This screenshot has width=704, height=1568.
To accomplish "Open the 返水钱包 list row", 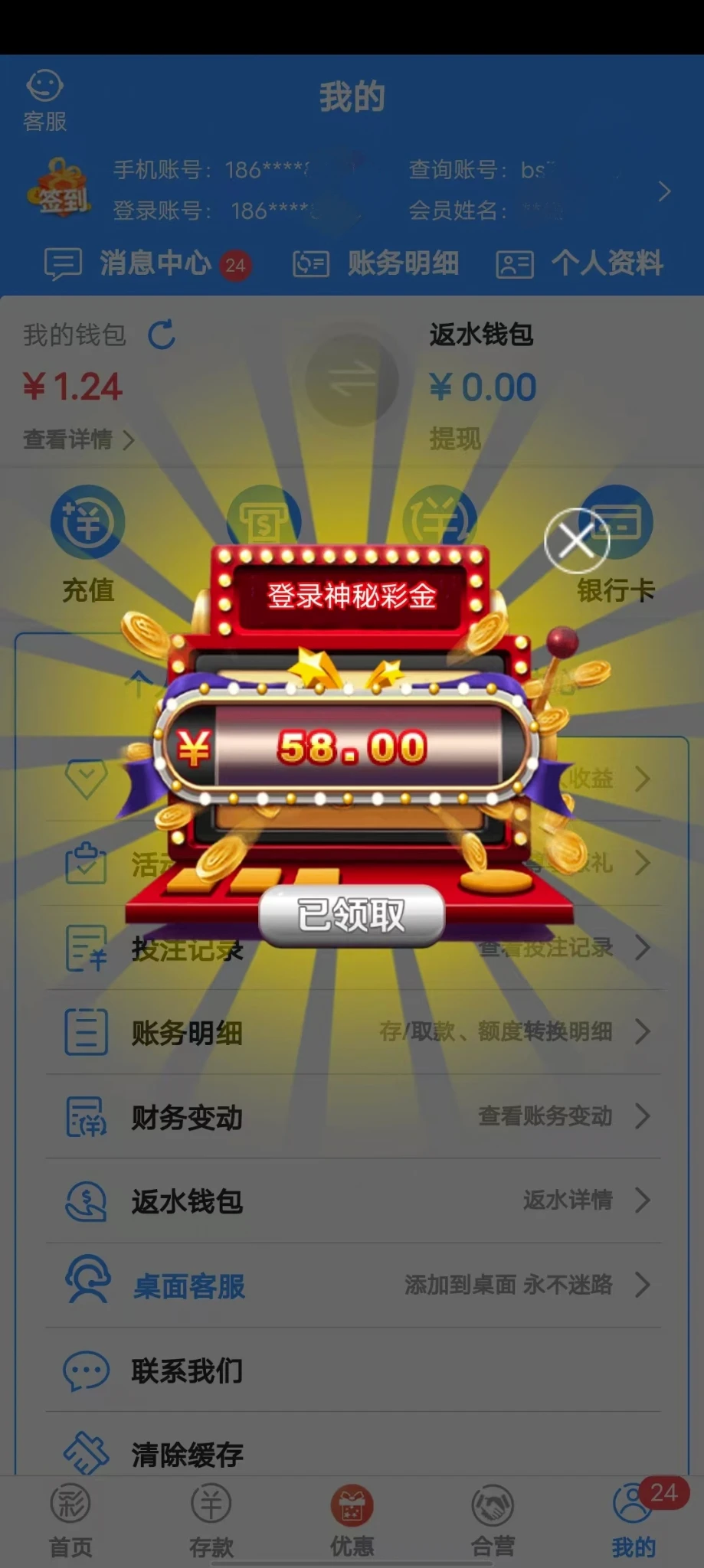I will pos(352,1200).
